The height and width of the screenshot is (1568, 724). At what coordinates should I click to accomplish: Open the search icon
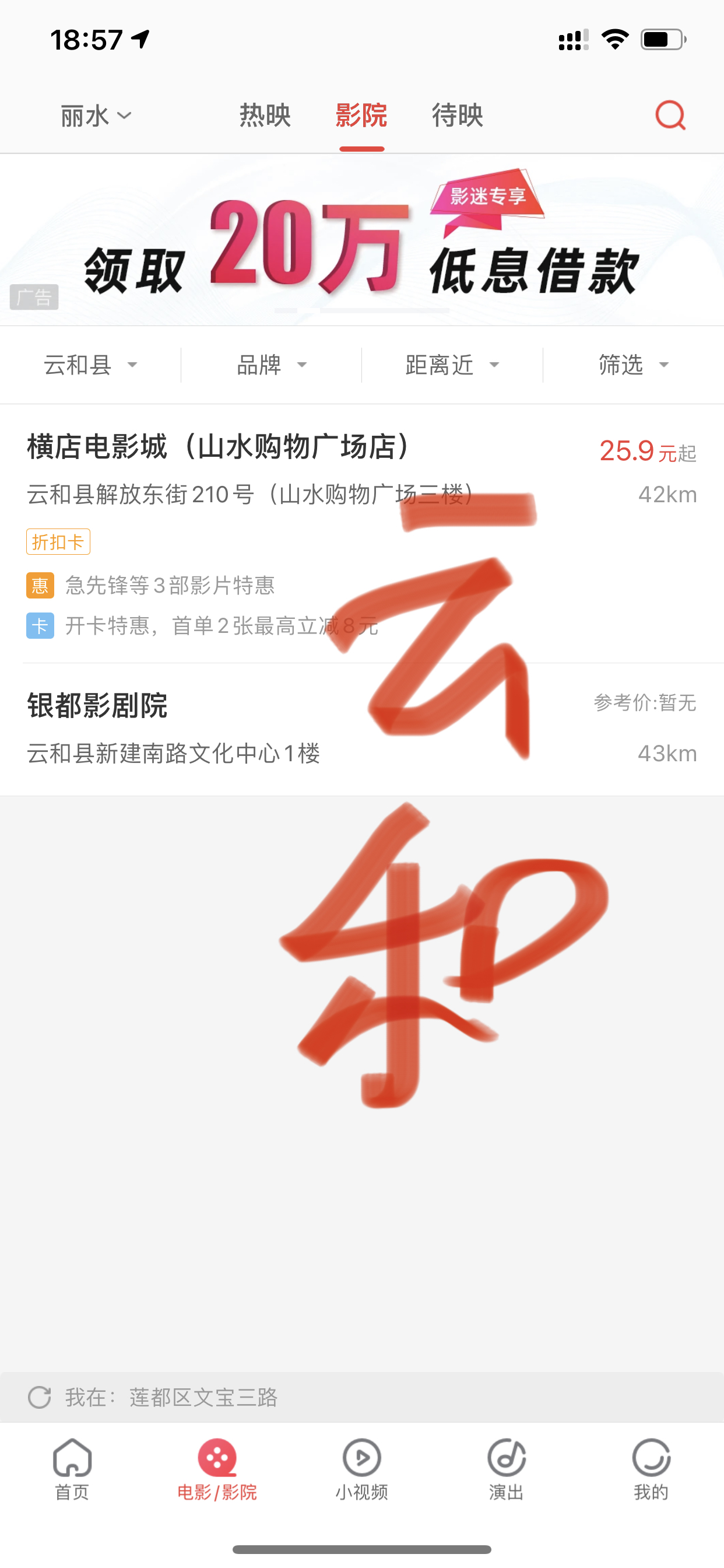tap(670, 115)
